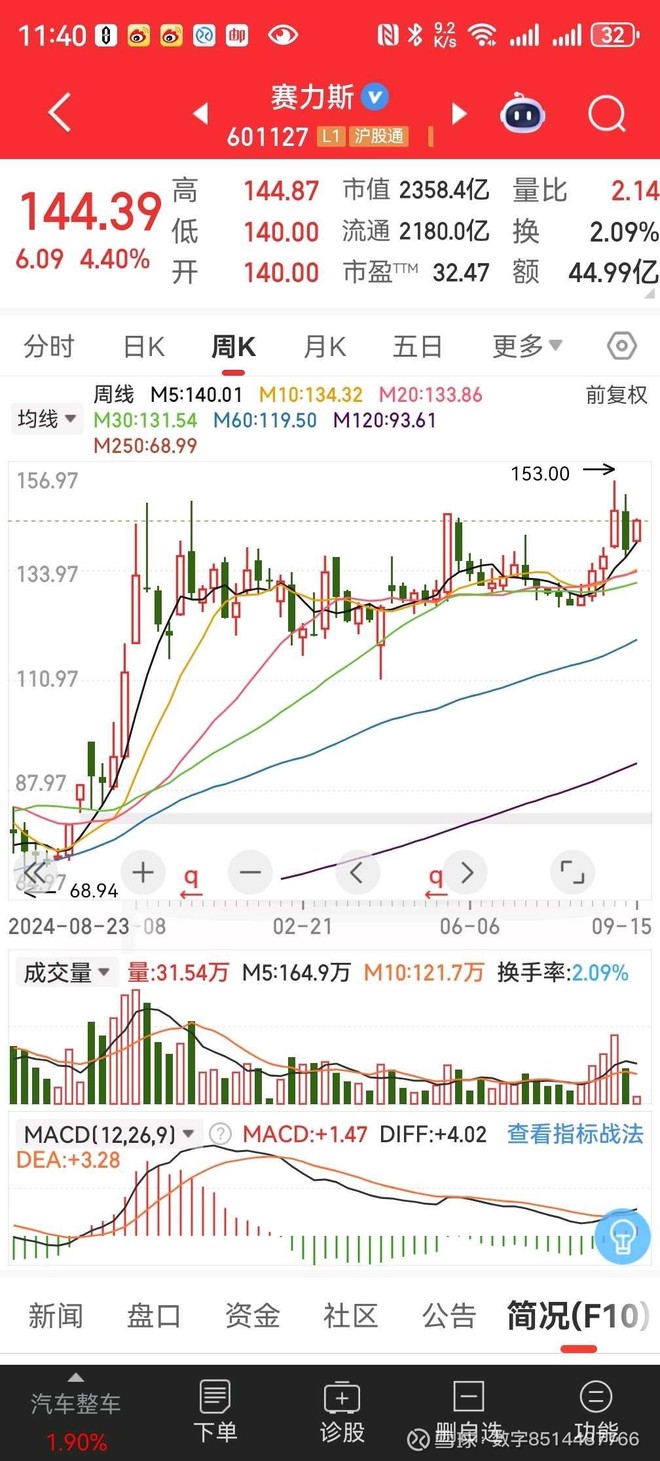
Task: Switch to the 日K tab
Action: 143,347
